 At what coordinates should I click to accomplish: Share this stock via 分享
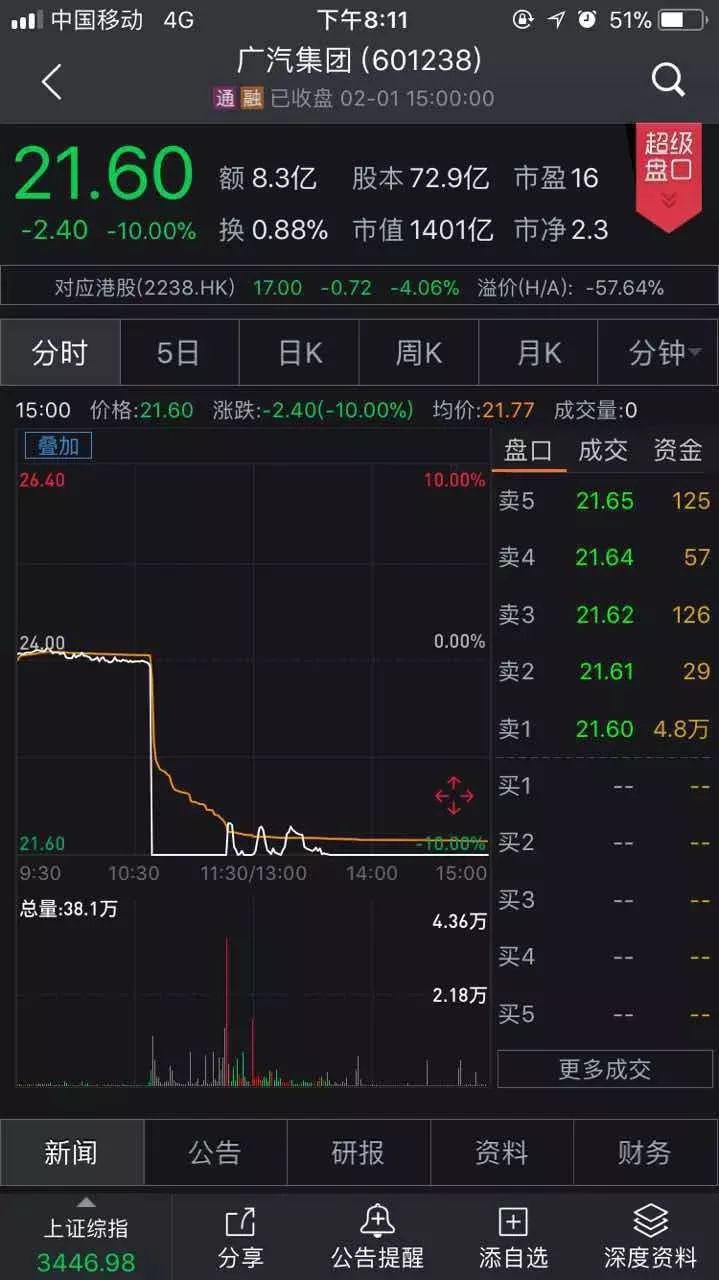tap(240, 1237)
